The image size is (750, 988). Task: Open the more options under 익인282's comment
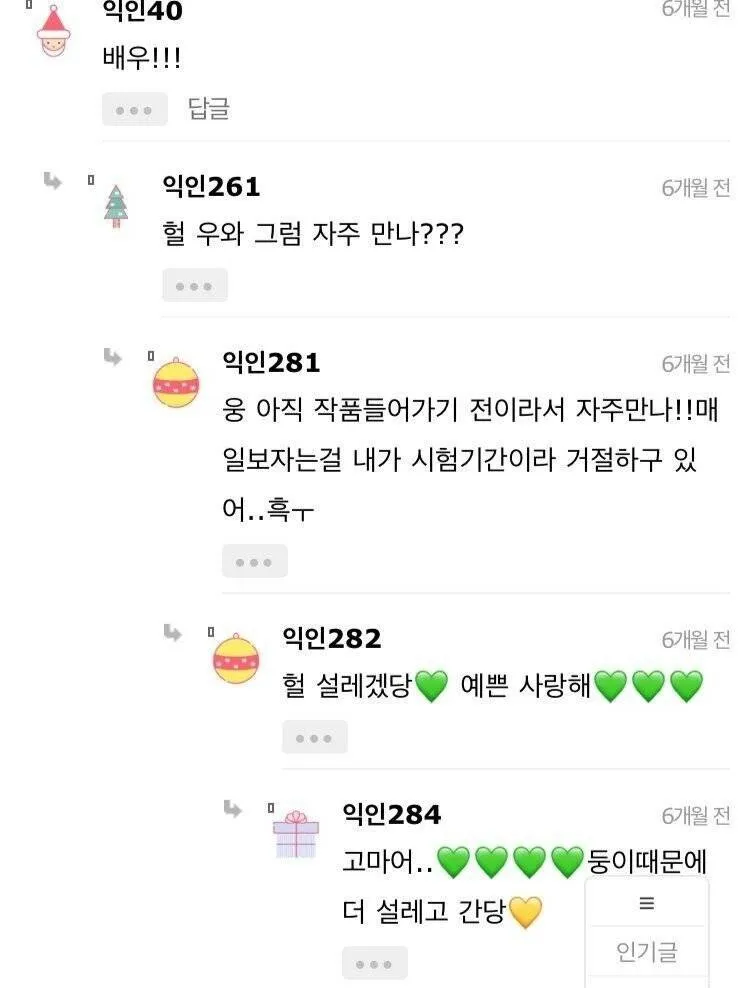314,738
